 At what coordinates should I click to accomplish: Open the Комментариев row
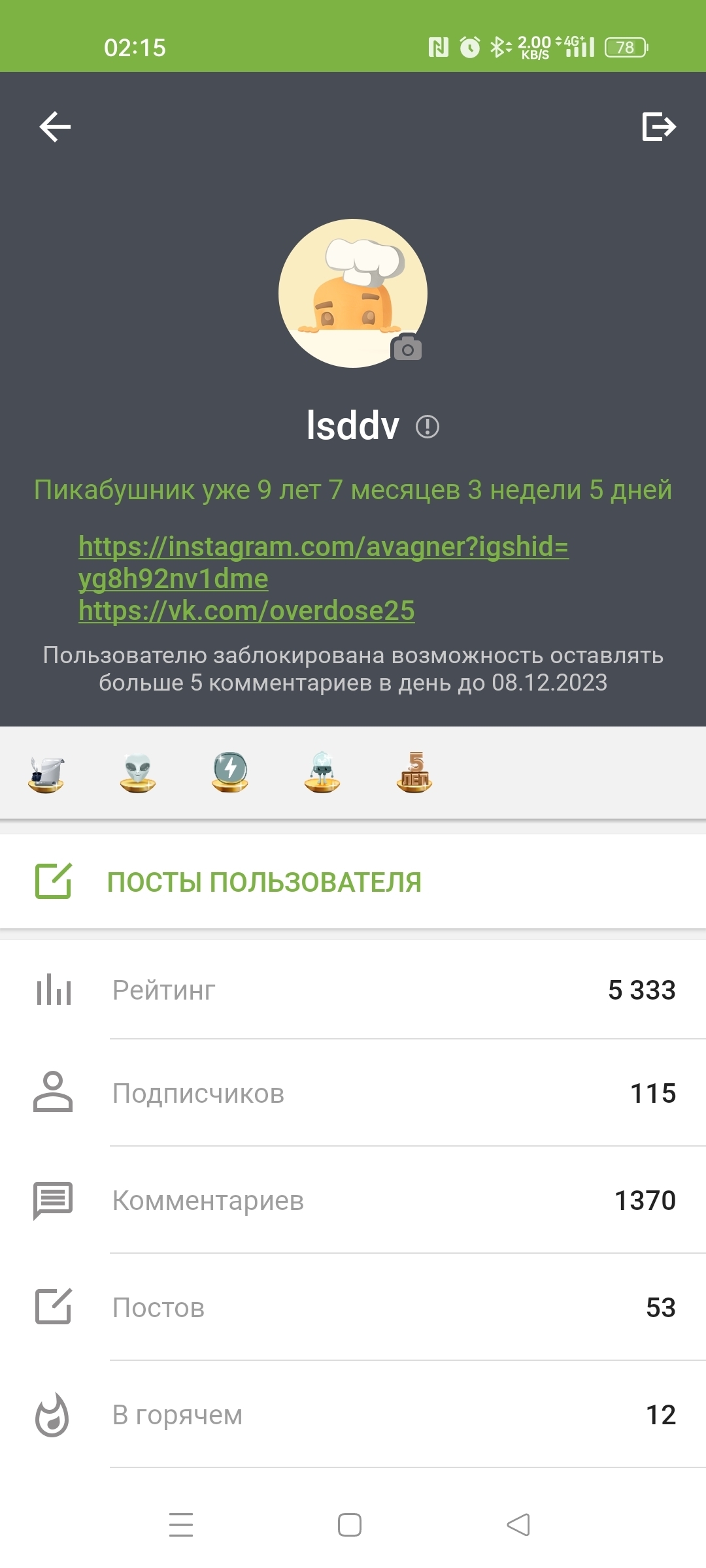[x=353, y=1200]
